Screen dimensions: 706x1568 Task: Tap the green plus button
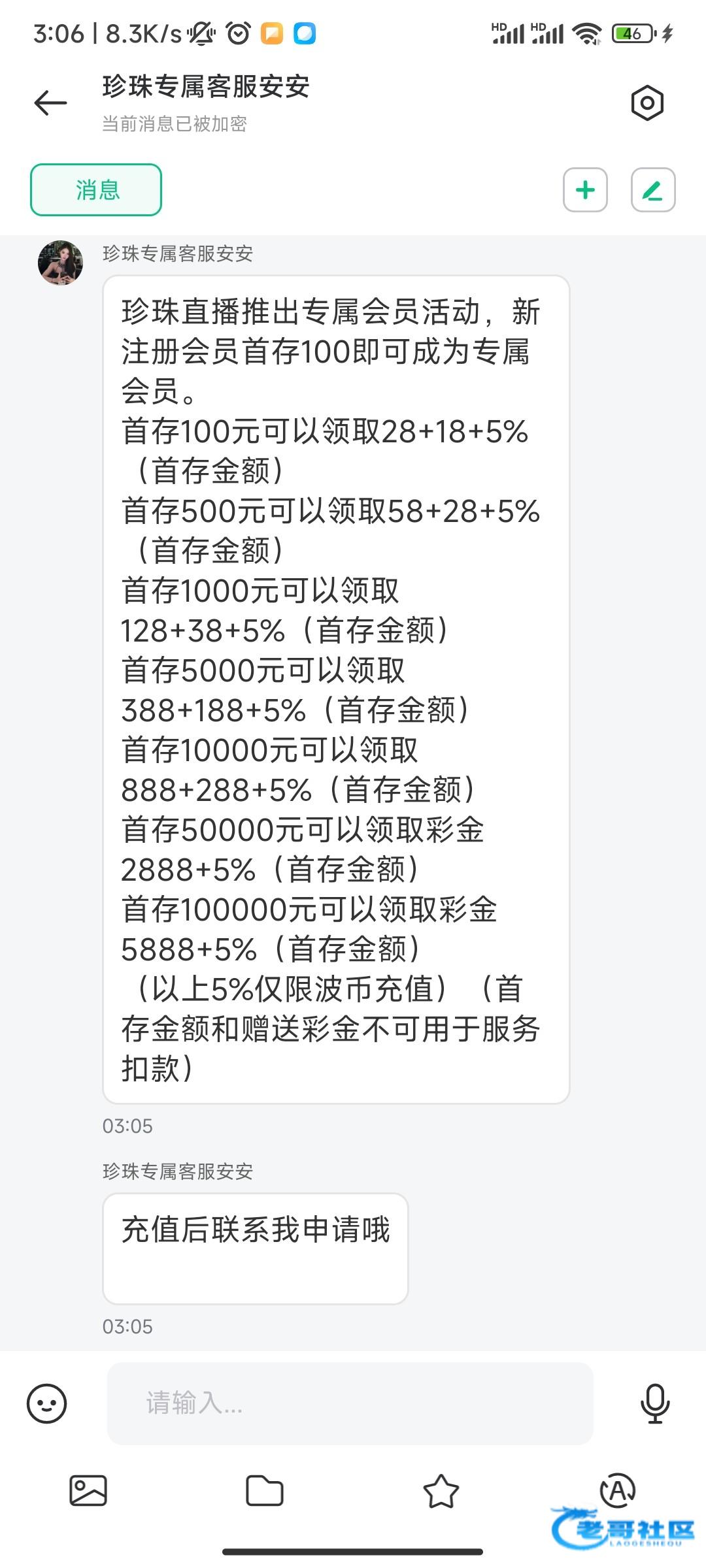(x=585, y=190)
